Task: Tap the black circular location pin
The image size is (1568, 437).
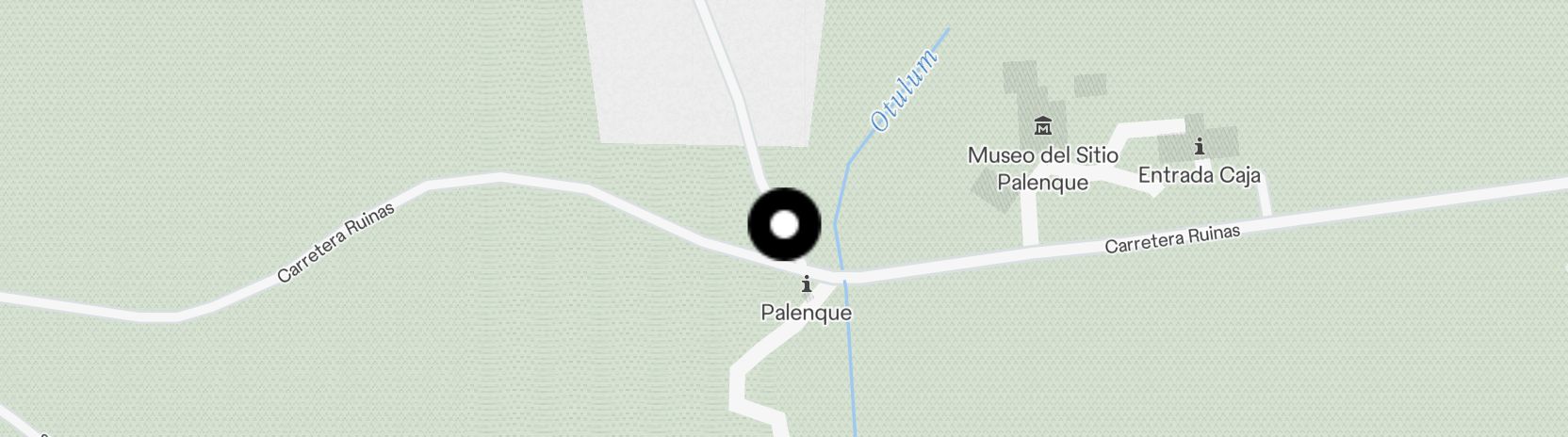Action: (x=784, y=225)
